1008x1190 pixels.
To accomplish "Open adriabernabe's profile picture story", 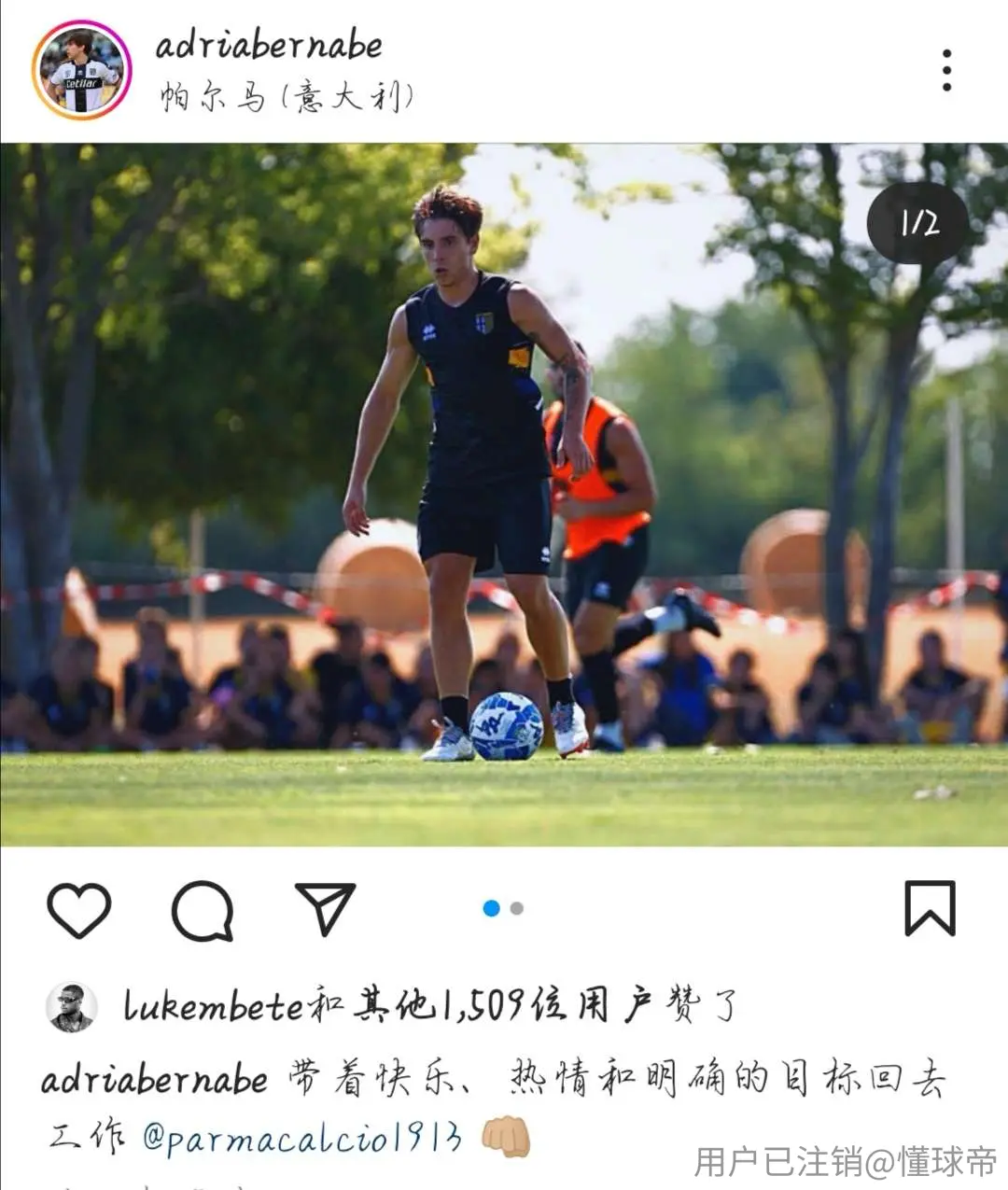I will coord(82,71).
